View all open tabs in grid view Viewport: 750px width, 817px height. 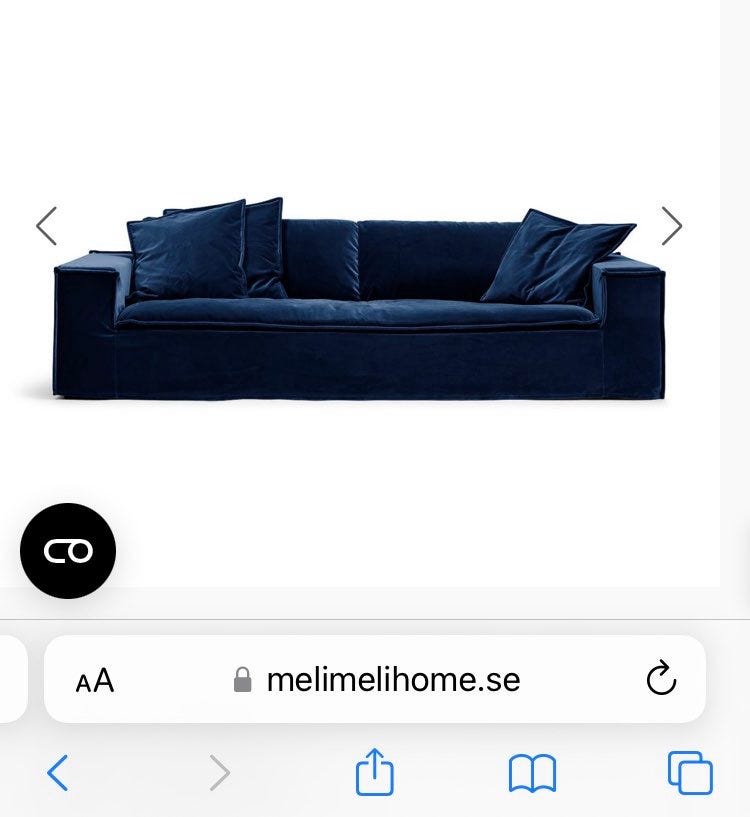(686, 772)
